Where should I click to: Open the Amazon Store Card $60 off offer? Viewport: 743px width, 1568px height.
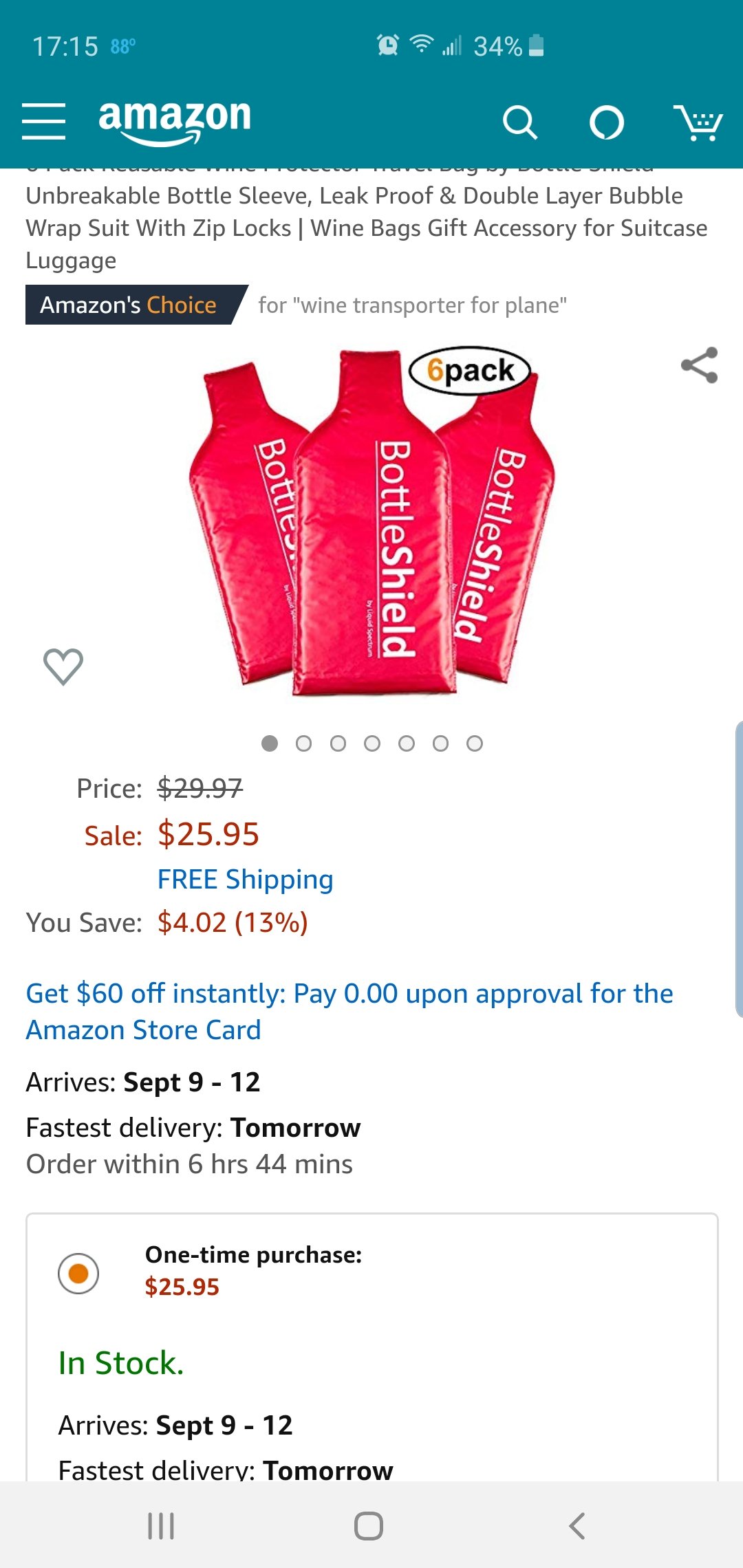tap(349, 1012)
